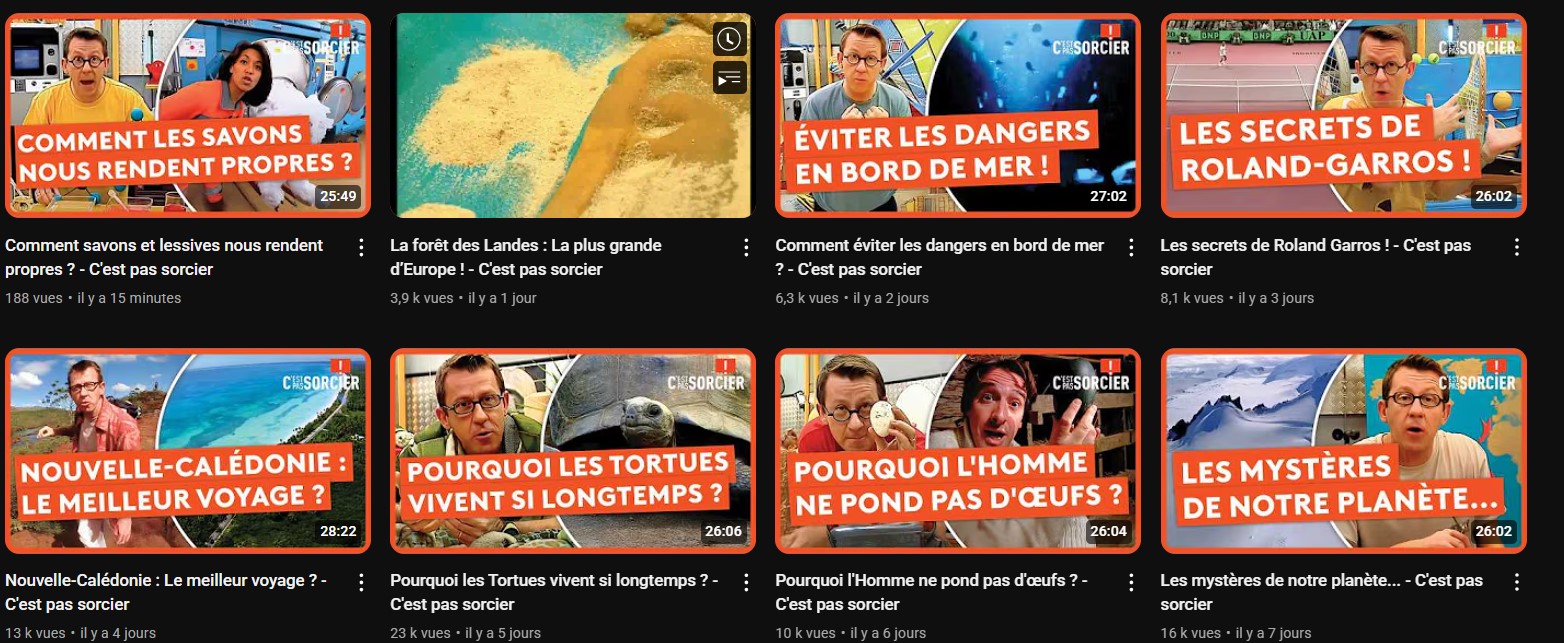Tap Watch Later clock on Landes video
This screenshot has height=643, width=1564.
[x=729, y=40]
